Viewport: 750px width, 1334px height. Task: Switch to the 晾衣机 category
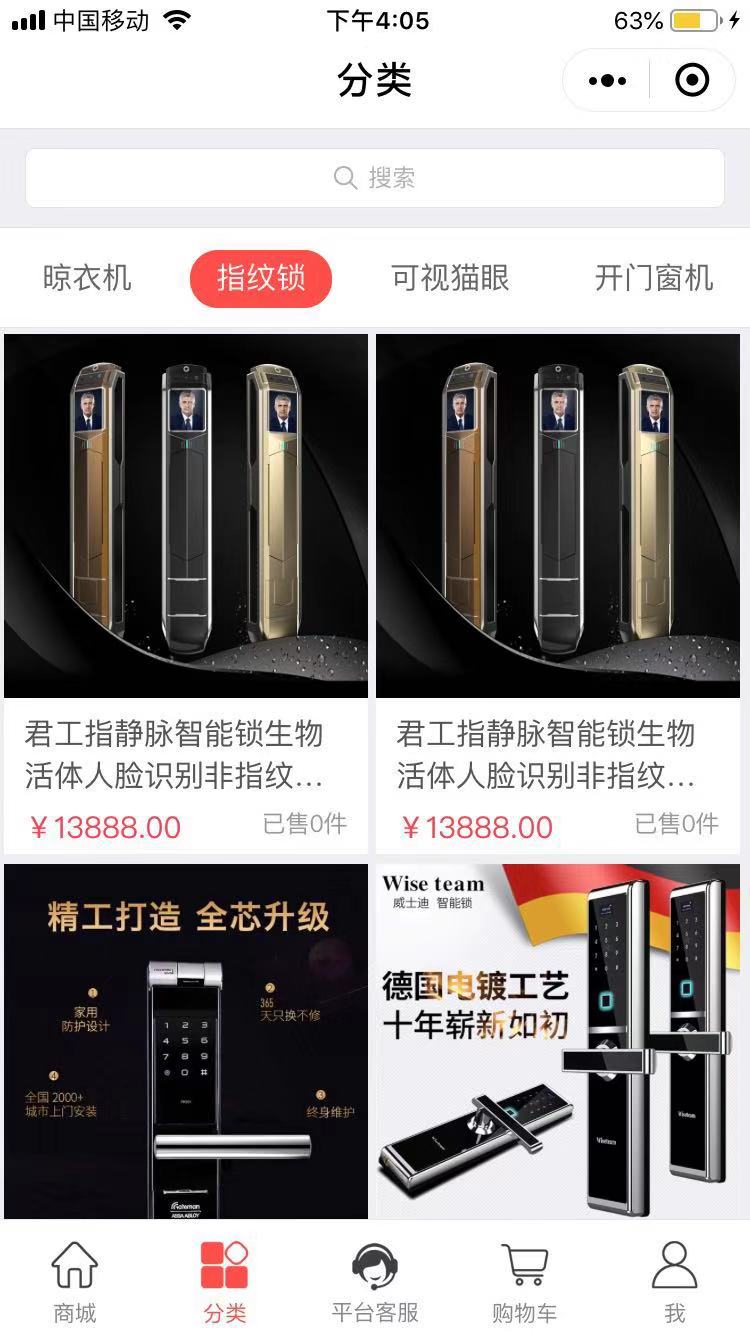pos(87,278)
